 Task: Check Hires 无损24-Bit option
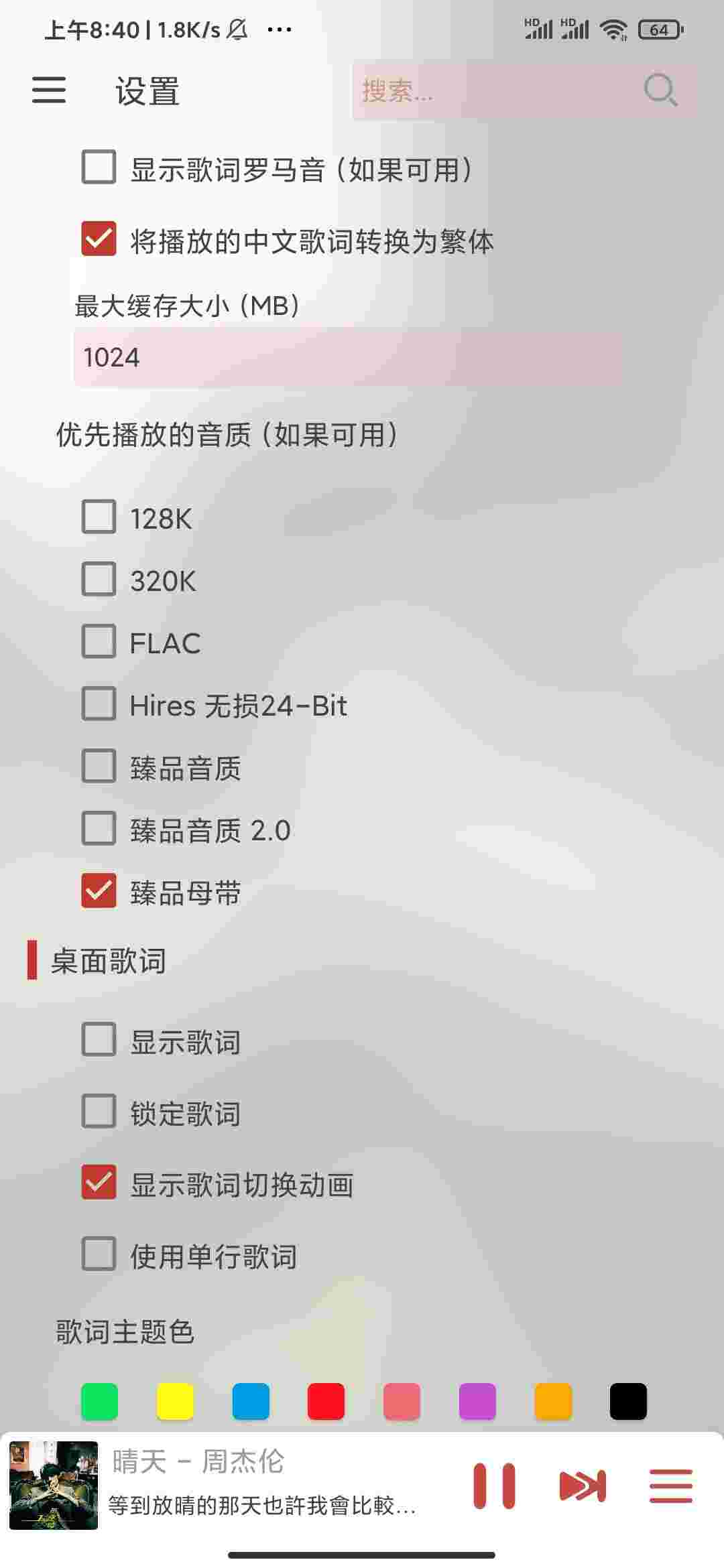click(x=99, y=704)
